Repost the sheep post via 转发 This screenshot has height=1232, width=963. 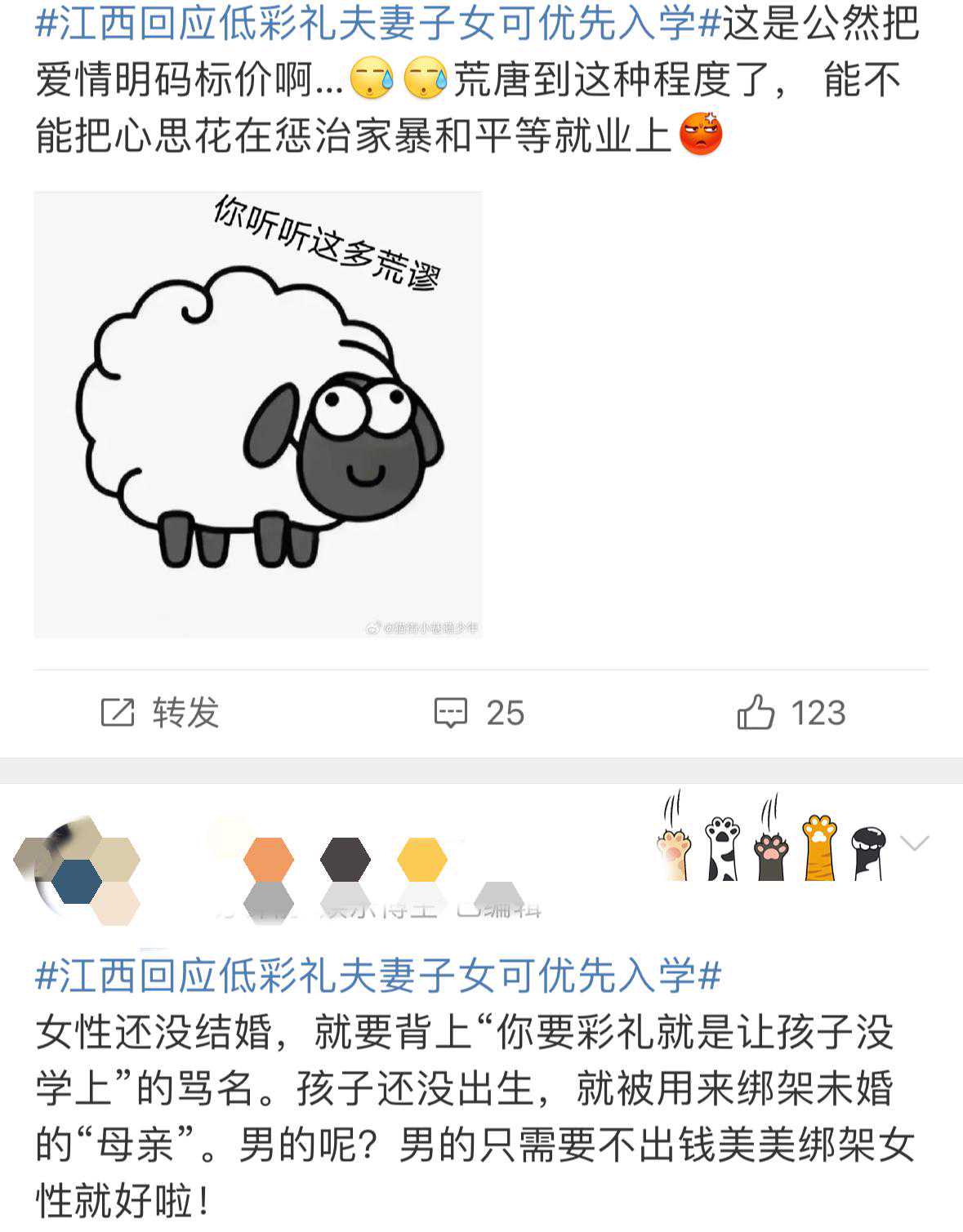click(x=160, y=713)
